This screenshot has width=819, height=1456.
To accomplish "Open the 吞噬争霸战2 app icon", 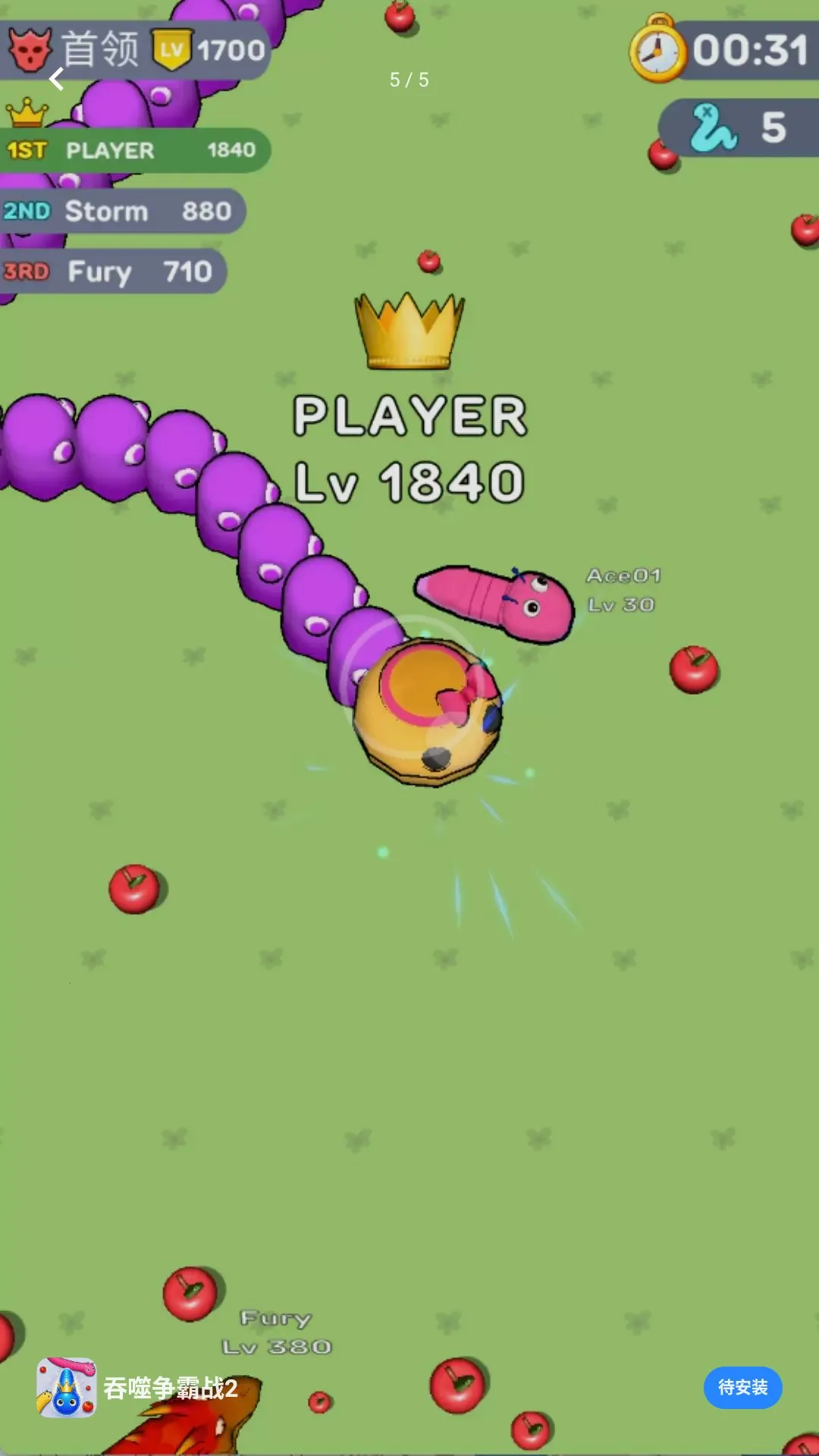I will (67, 1388).
